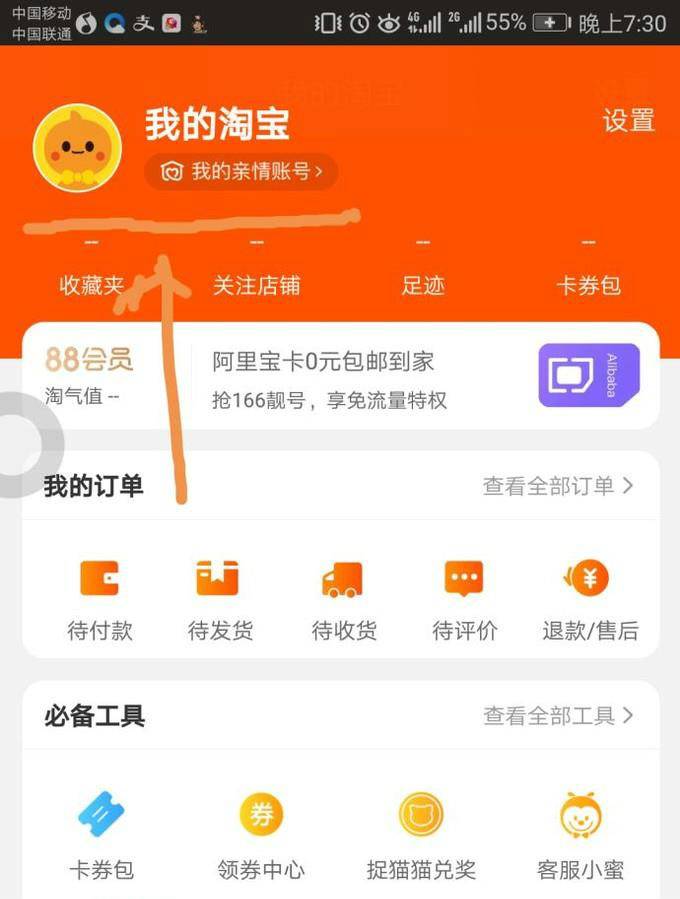680x899 pixels.
Task: Open the 88会员 membership card
Action: 90,375
